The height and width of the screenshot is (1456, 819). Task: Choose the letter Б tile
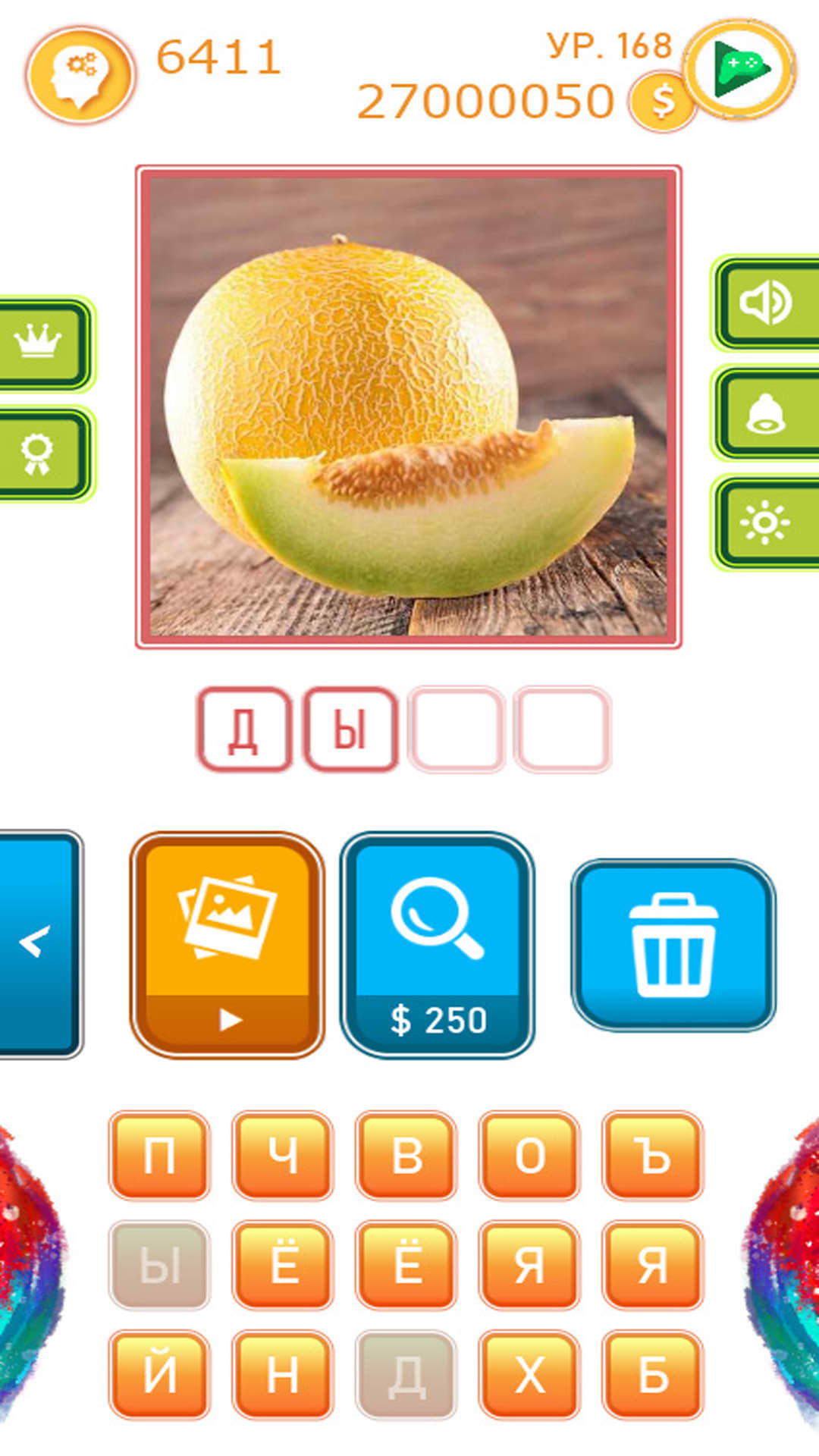[653, 1374]
